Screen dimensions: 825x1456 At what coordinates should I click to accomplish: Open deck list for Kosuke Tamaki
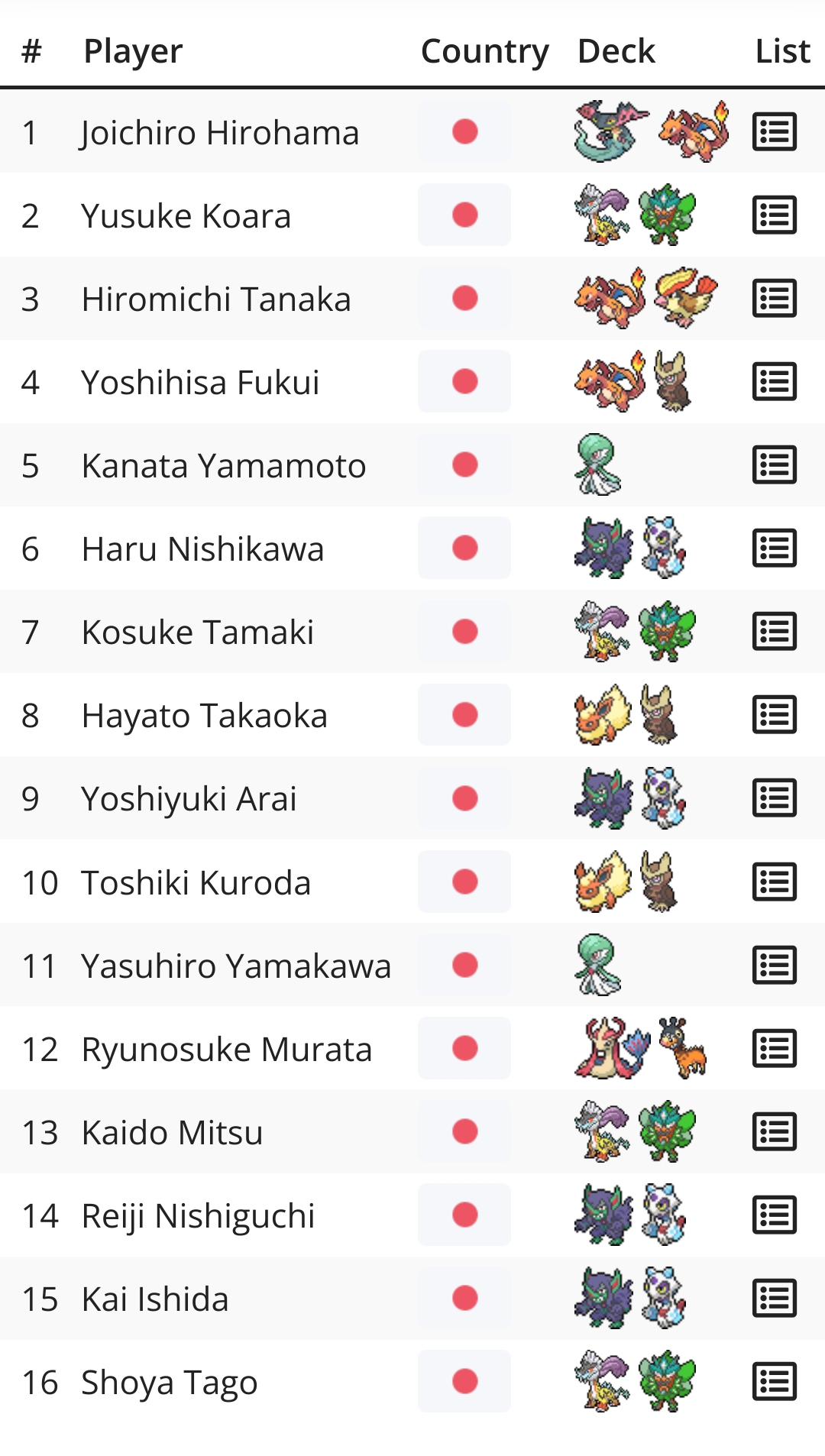click(x=775, y=632)
